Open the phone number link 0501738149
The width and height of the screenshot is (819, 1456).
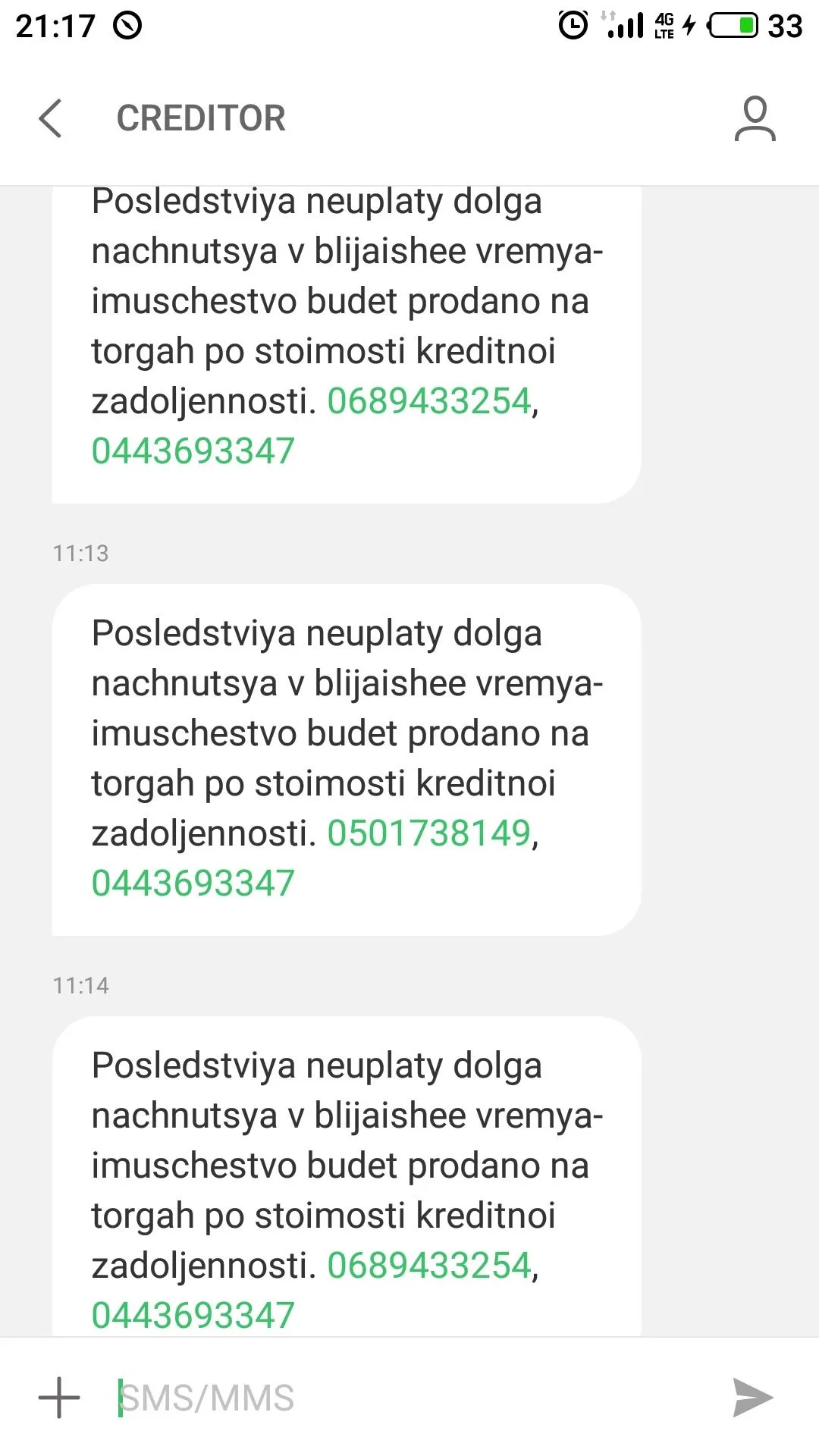click(429, 833)
